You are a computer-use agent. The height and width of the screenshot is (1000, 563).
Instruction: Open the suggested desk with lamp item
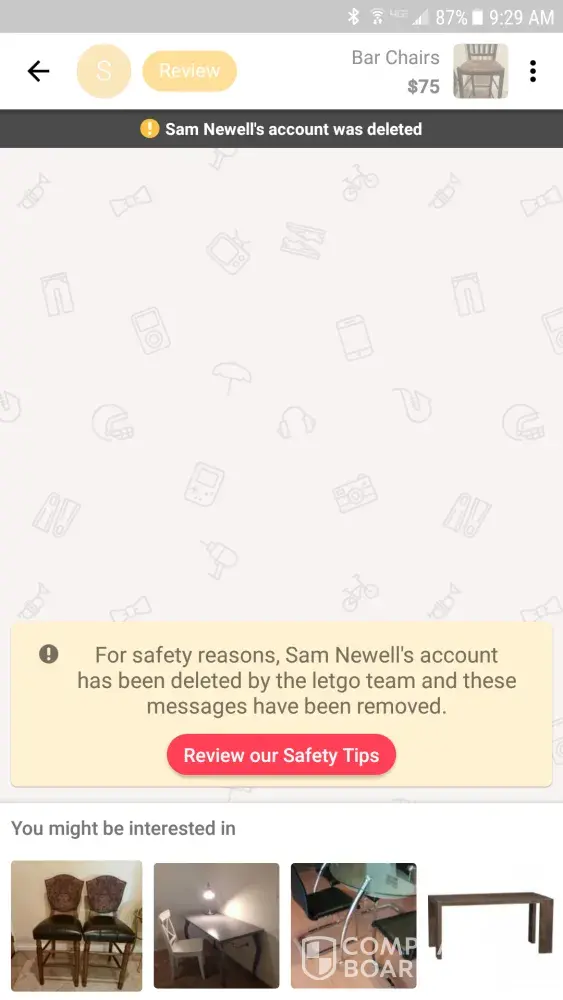[x=216, y=925]
